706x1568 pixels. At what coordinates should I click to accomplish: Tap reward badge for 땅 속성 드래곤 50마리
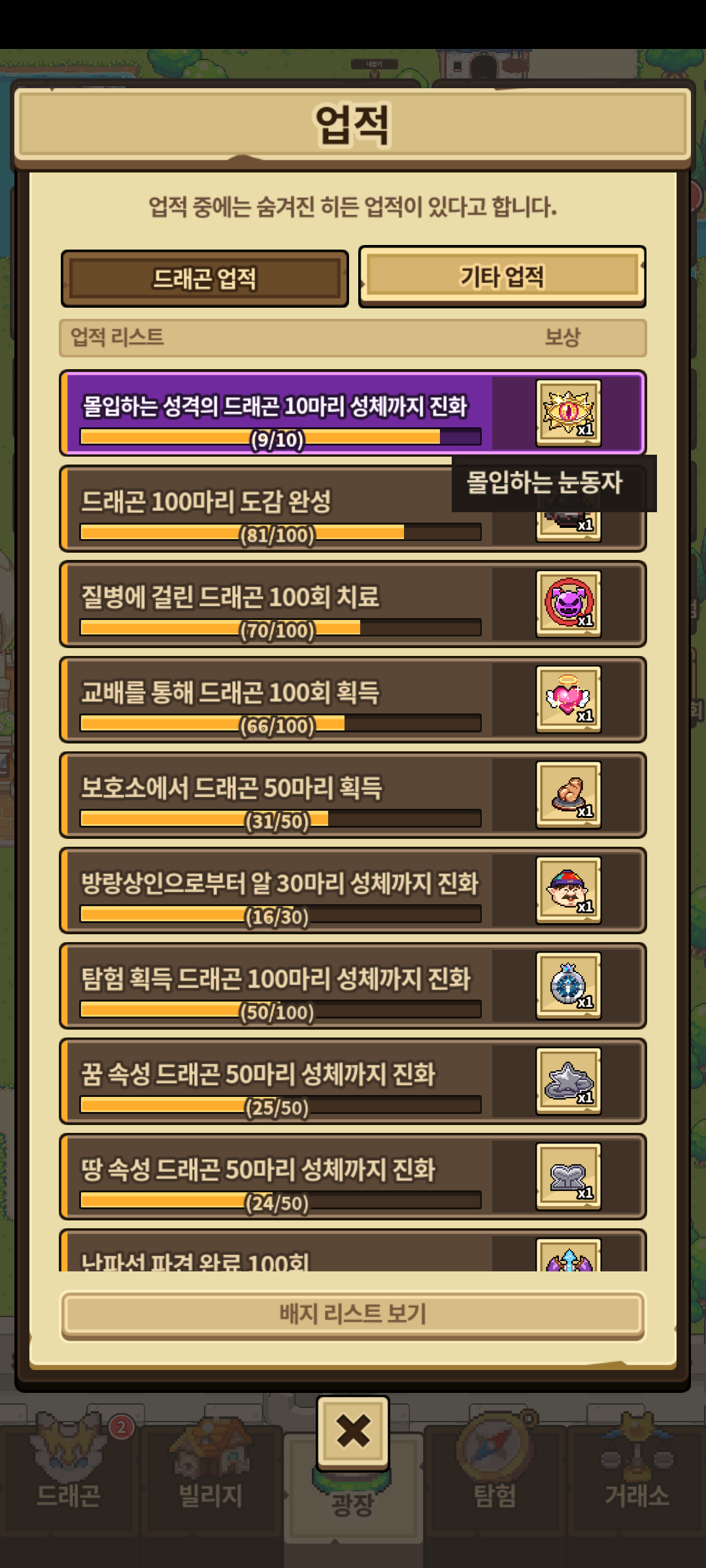coord(568,1176)
